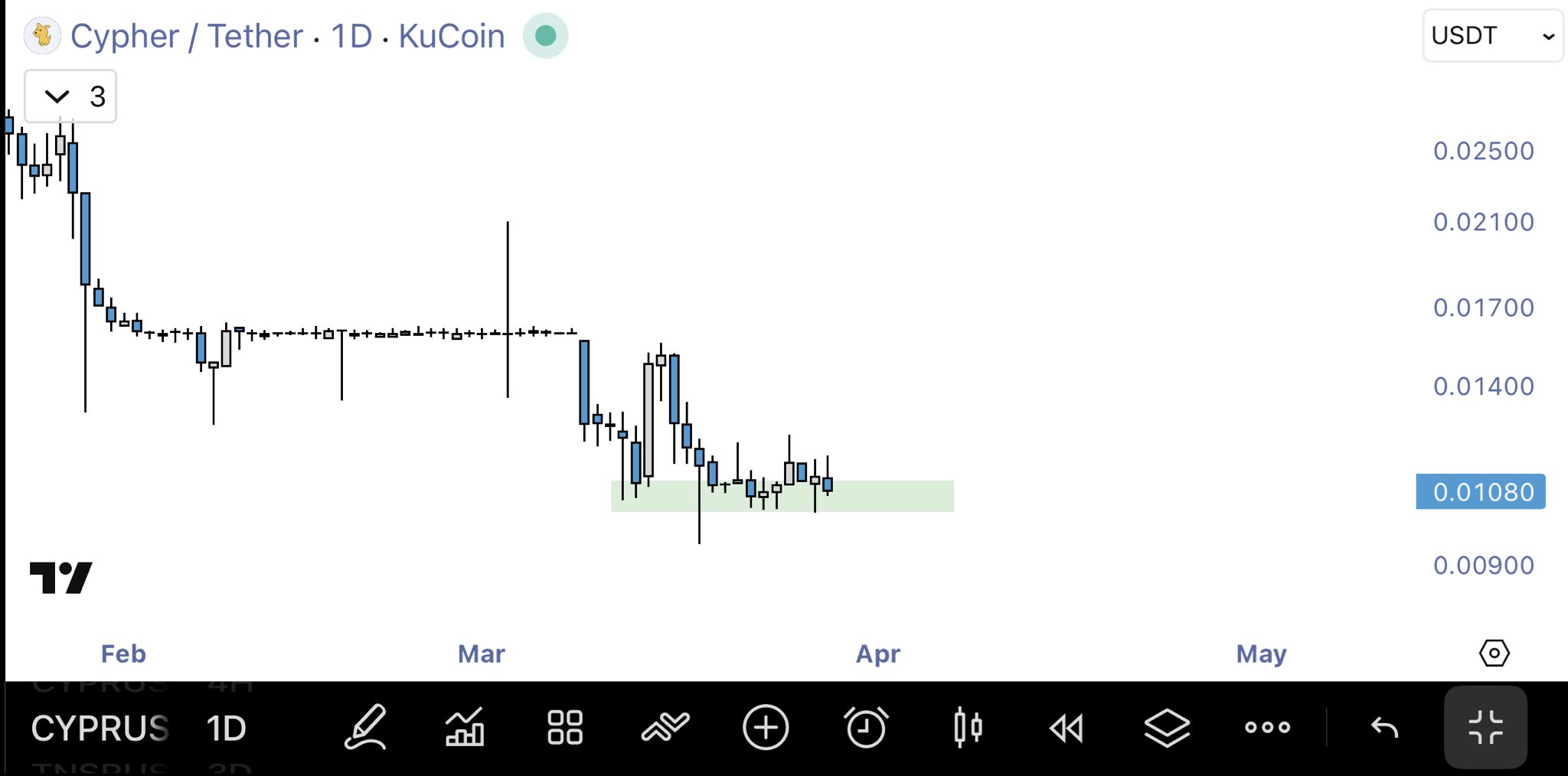Undo the last chart action

point(1384,728)
